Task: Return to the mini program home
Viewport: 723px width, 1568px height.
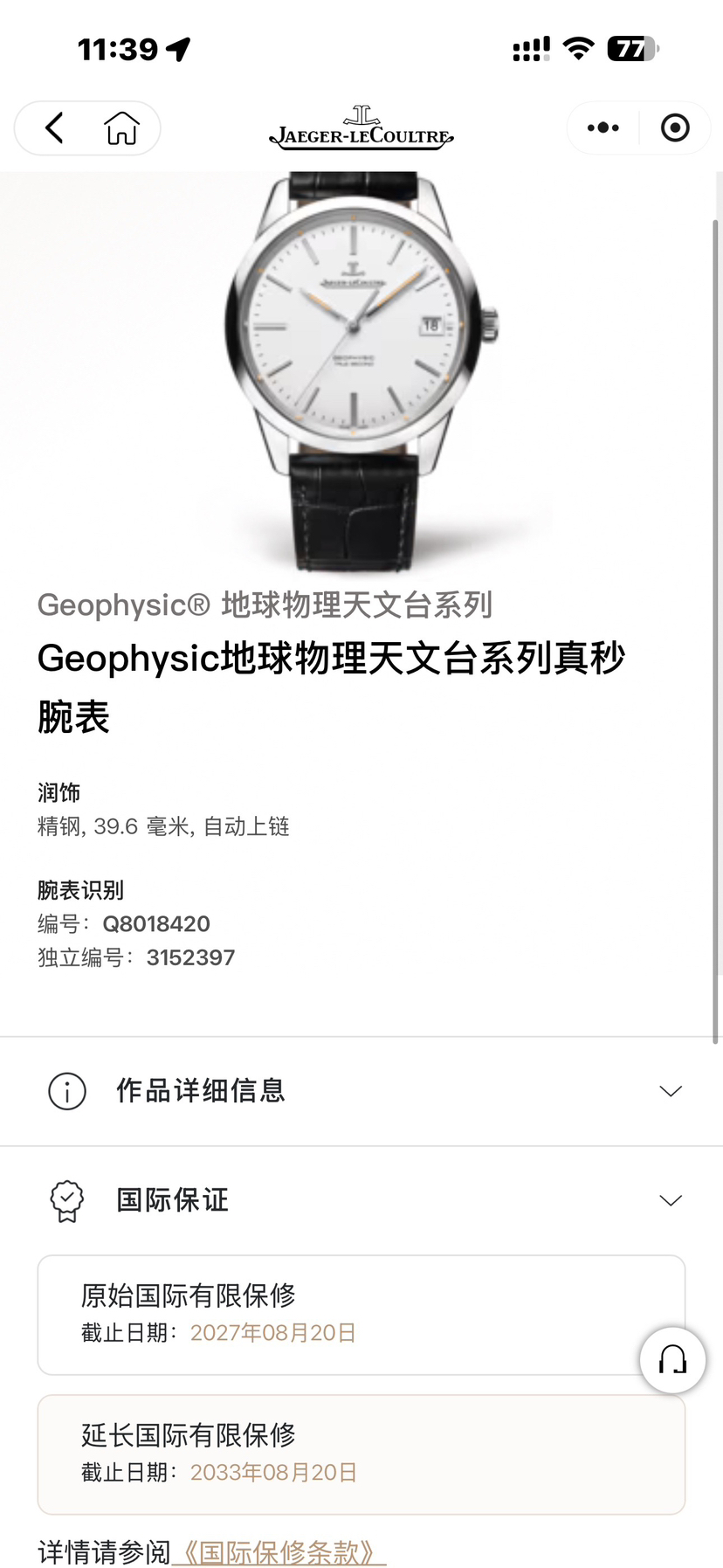Action: 121,128
